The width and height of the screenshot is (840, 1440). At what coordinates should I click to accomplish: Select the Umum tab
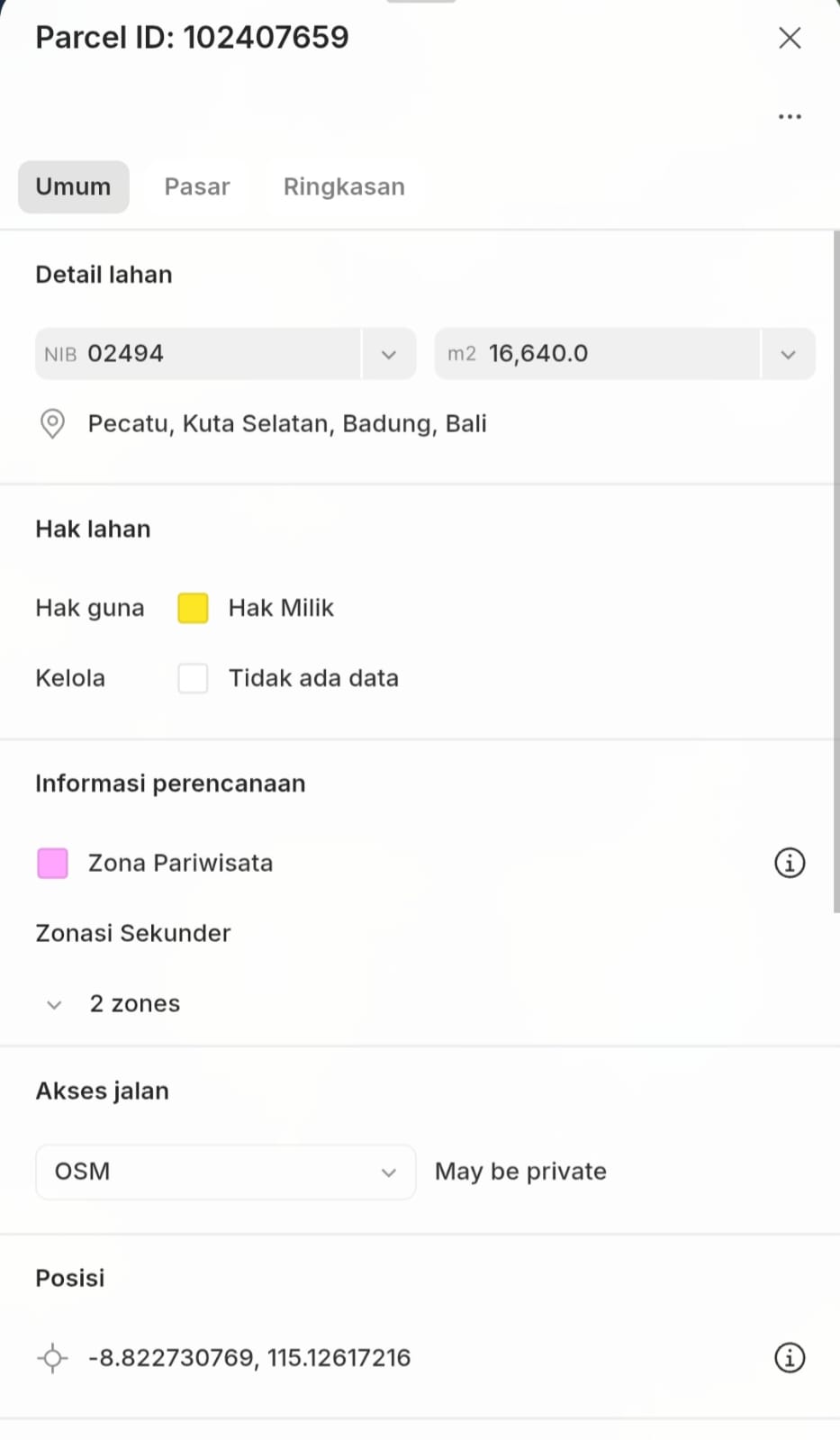click(73, 186)
